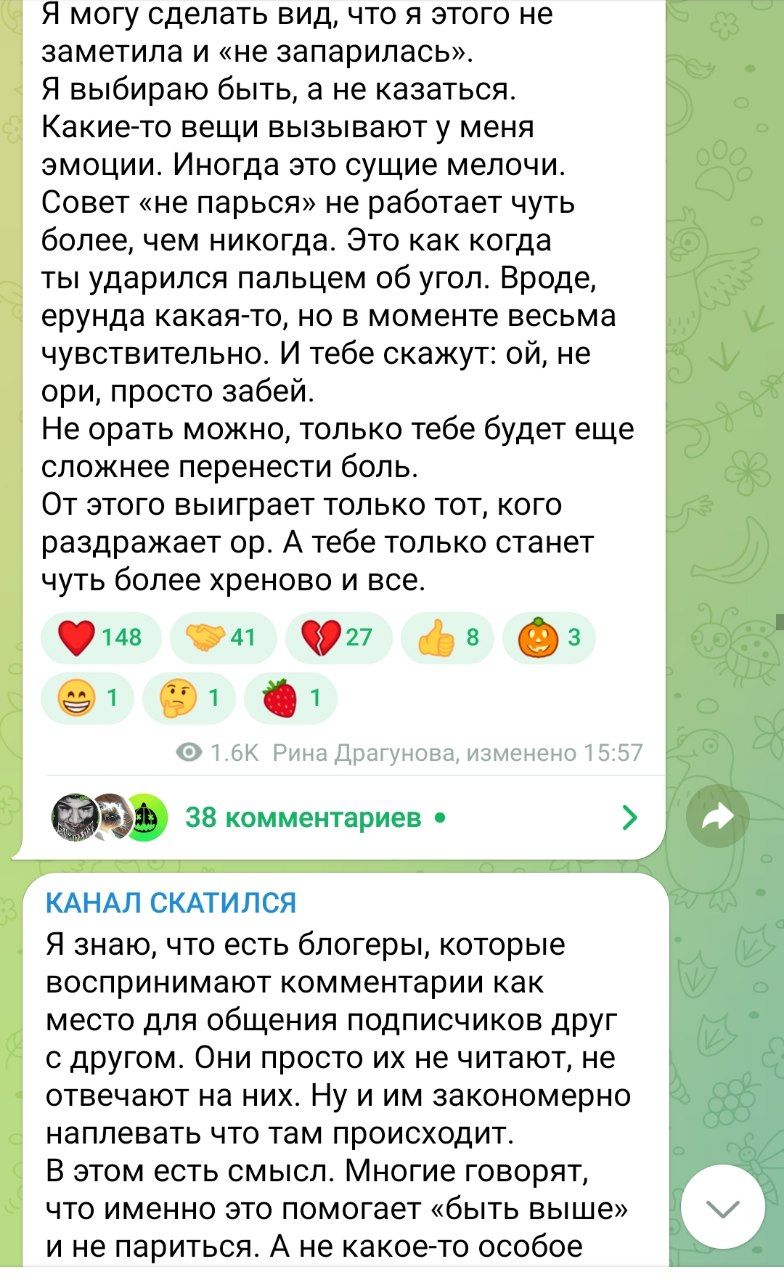Add the handshake reaction with 41
This screenshot has height=1280, width=784.
[x=221, y=636]
